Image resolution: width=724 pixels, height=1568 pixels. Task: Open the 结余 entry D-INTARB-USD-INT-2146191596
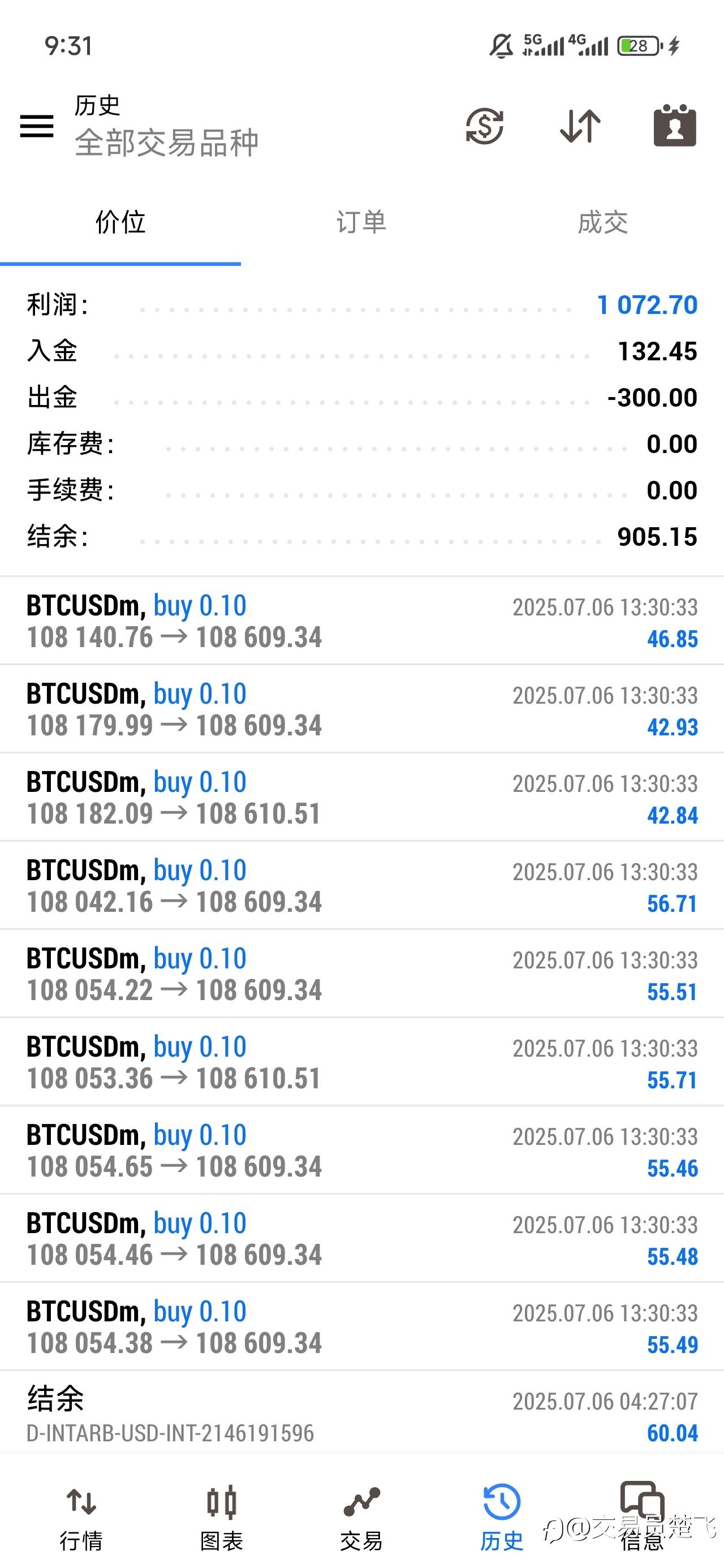361,1415
